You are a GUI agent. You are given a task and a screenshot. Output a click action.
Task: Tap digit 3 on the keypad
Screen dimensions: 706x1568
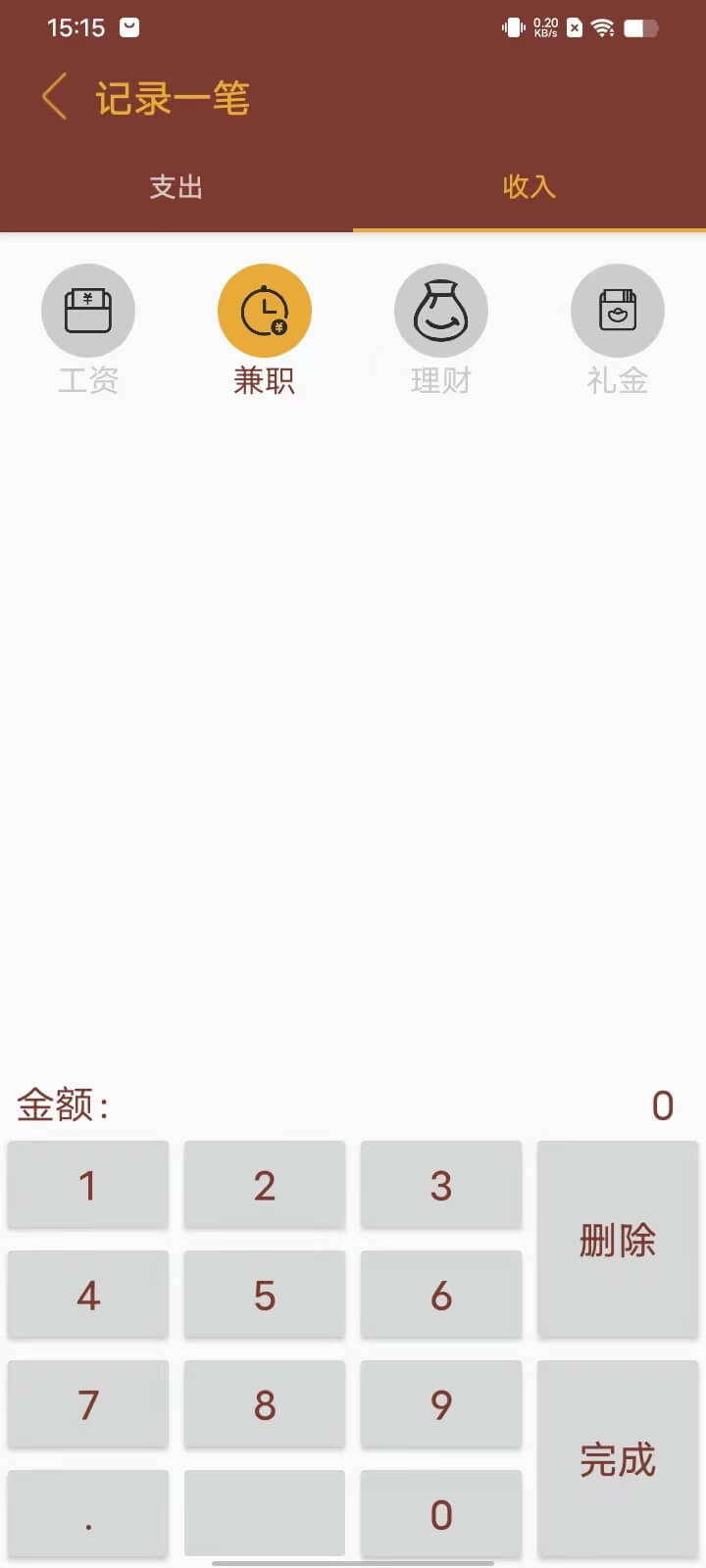(x=440, y=1185)
